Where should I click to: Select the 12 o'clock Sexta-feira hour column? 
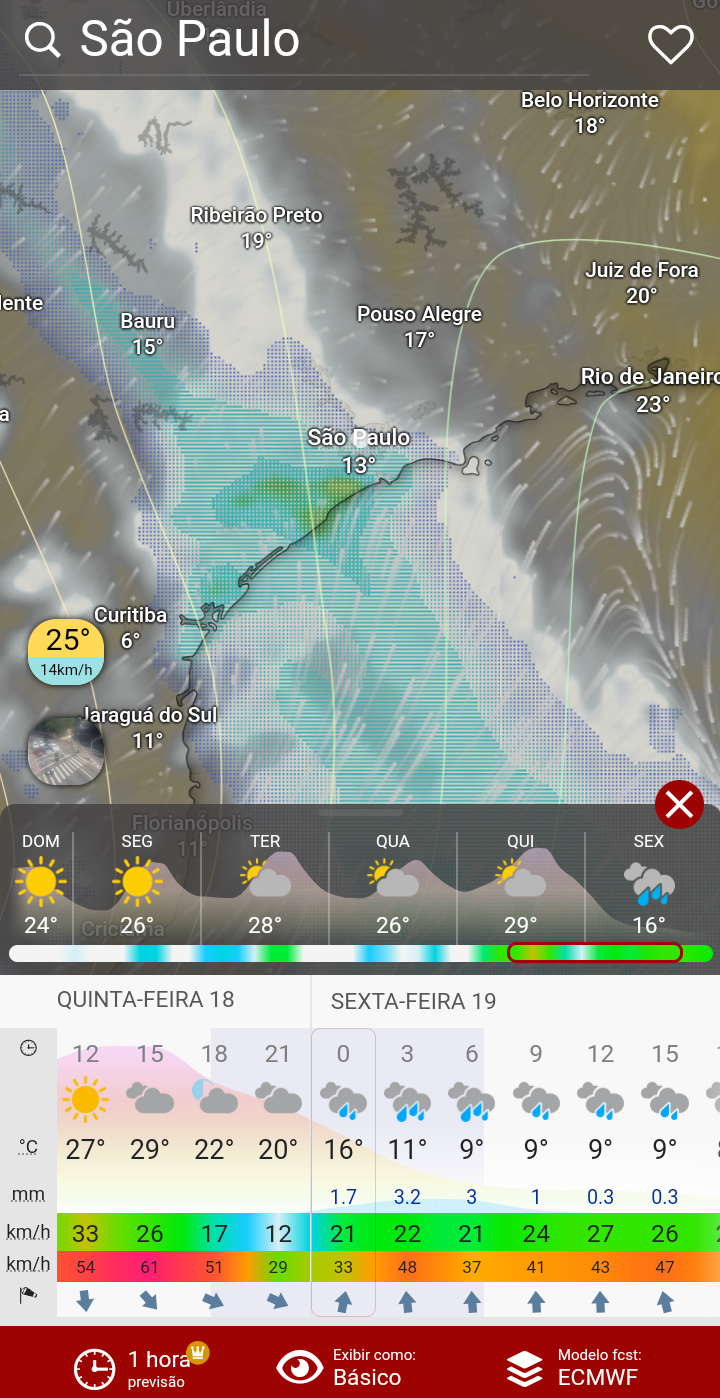(x=600, y=1172)
